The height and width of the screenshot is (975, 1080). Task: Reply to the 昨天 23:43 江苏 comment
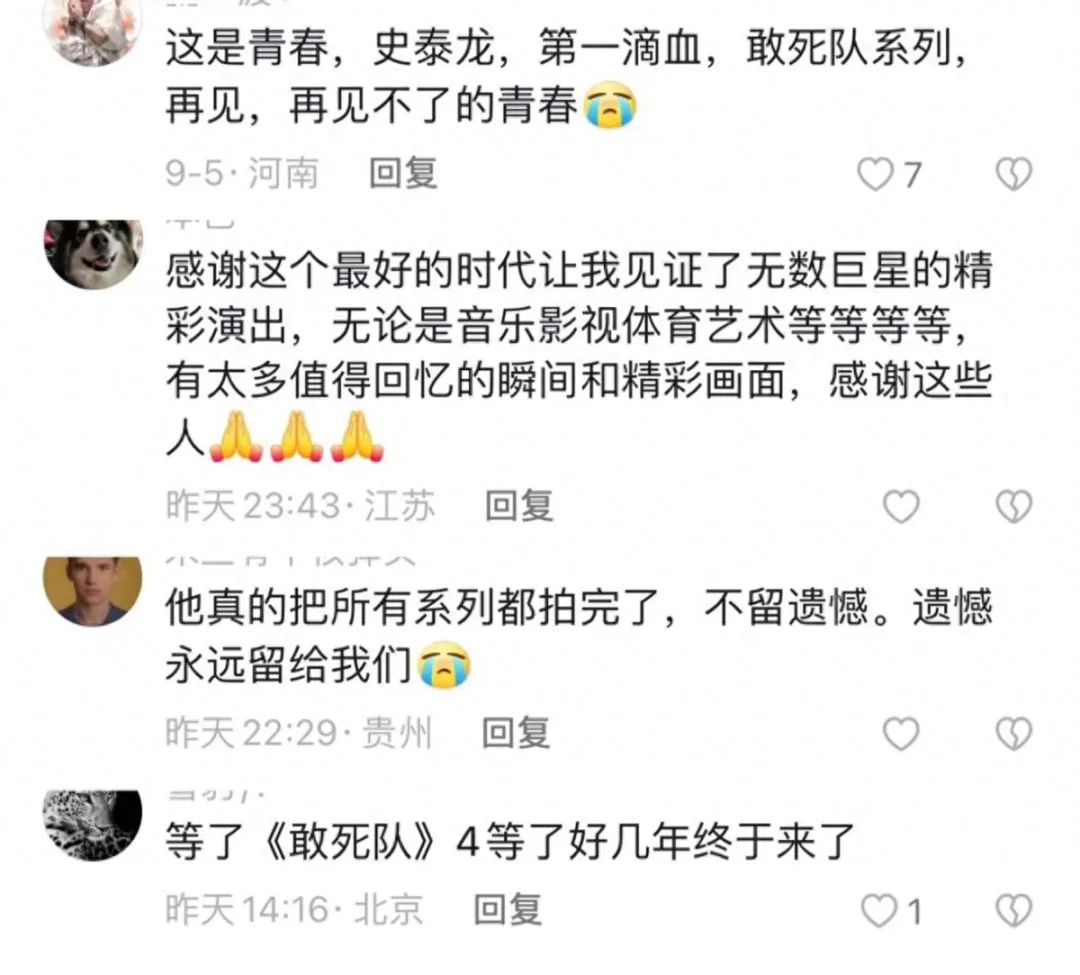(x=518, y=506)
